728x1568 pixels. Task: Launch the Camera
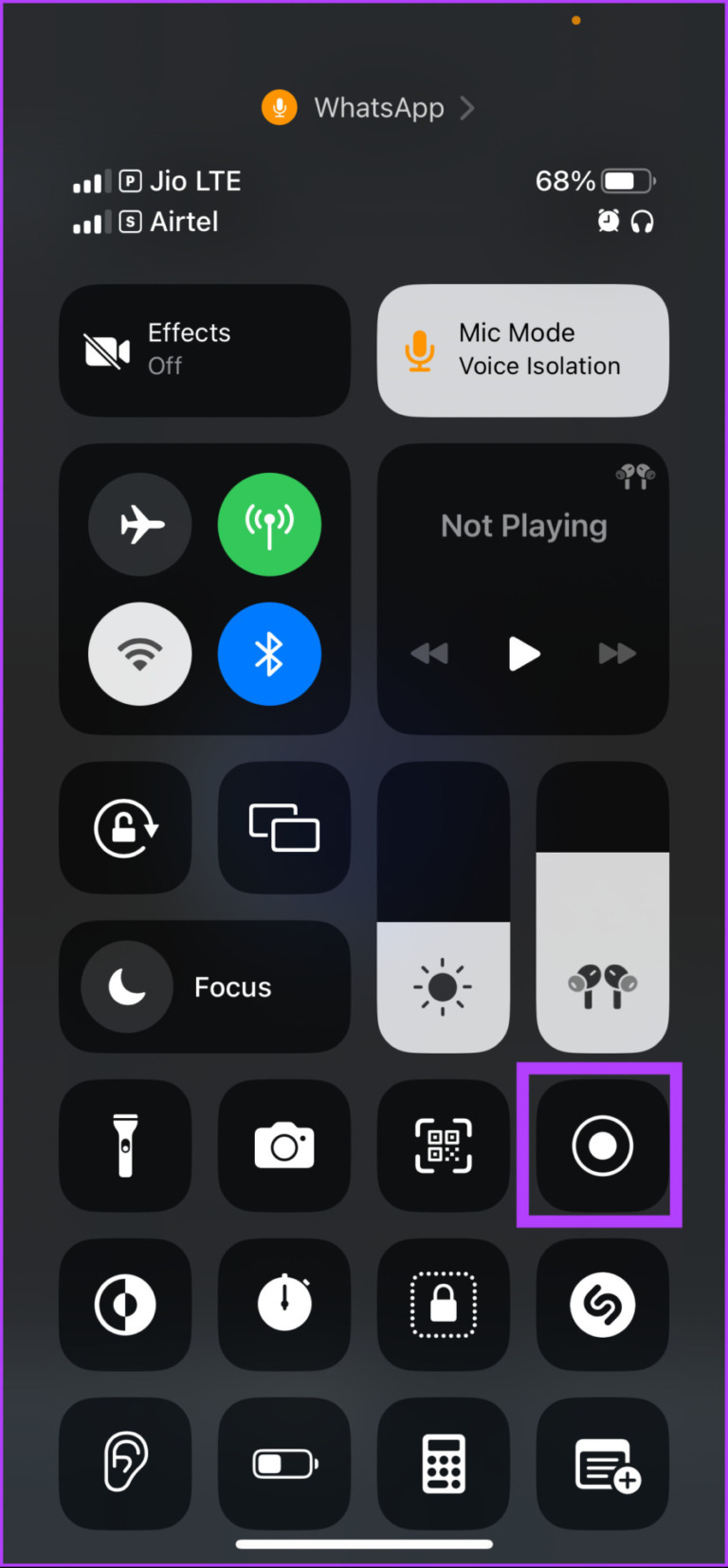click(x=284, y=1145)
